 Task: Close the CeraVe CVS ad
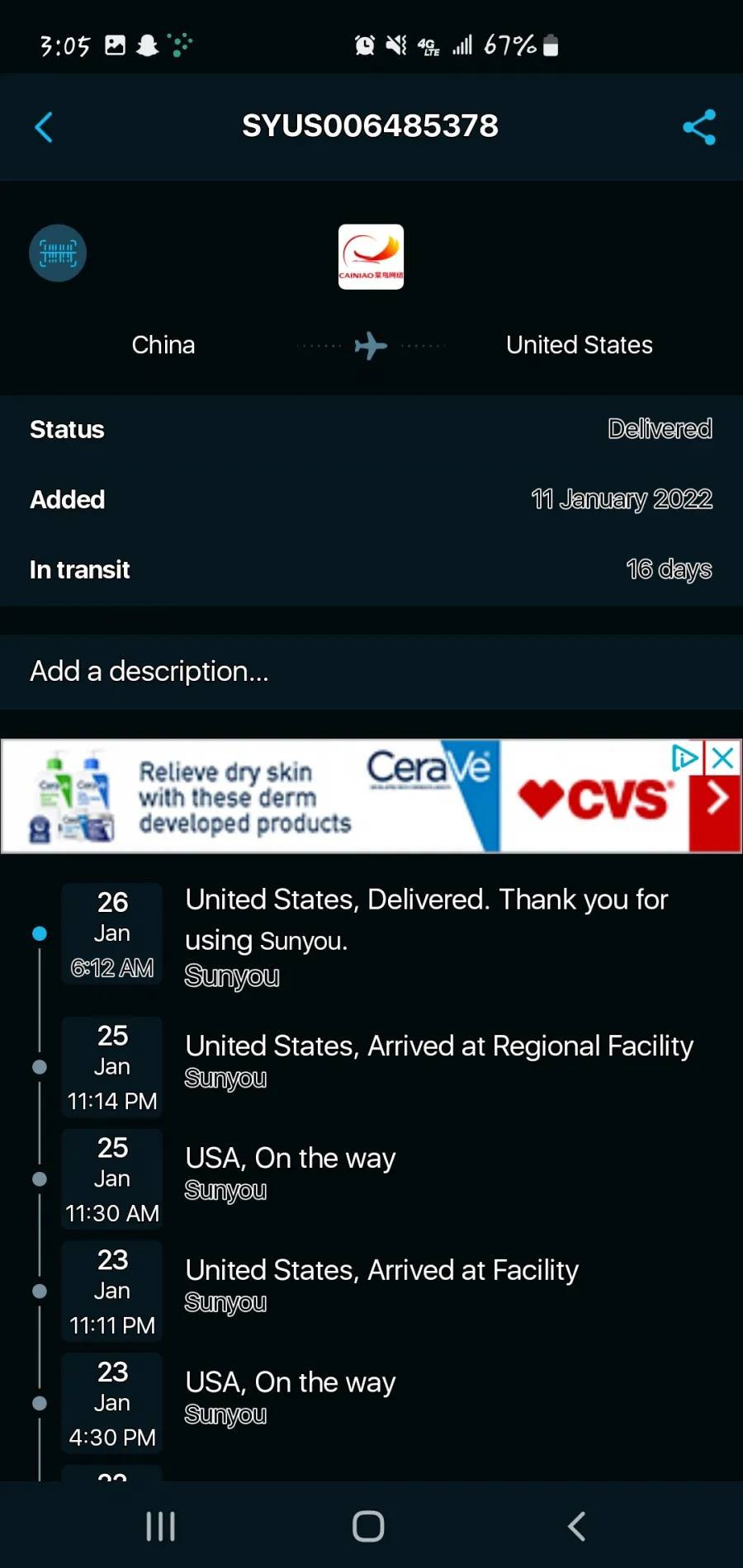pos(723,758)
